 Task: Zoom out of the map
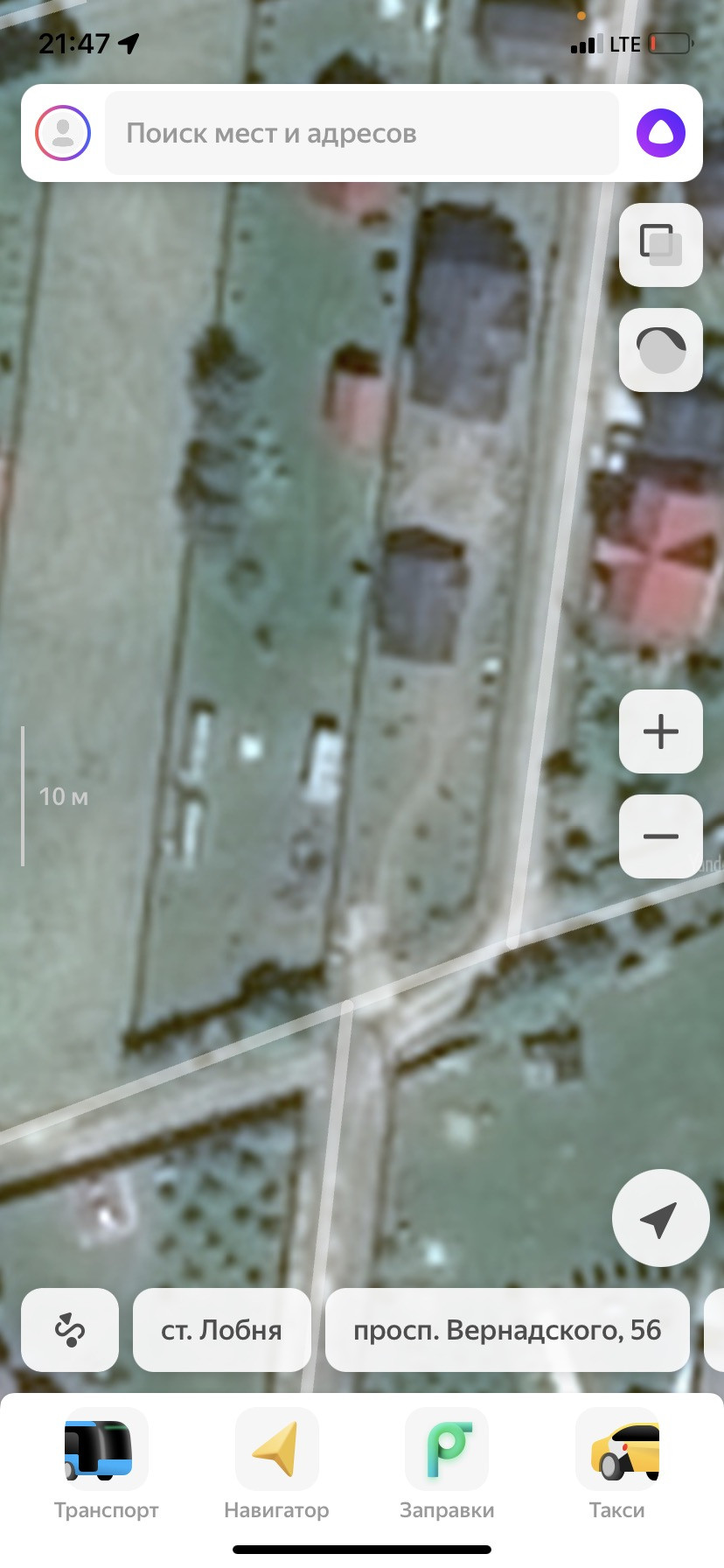[660, 836]
